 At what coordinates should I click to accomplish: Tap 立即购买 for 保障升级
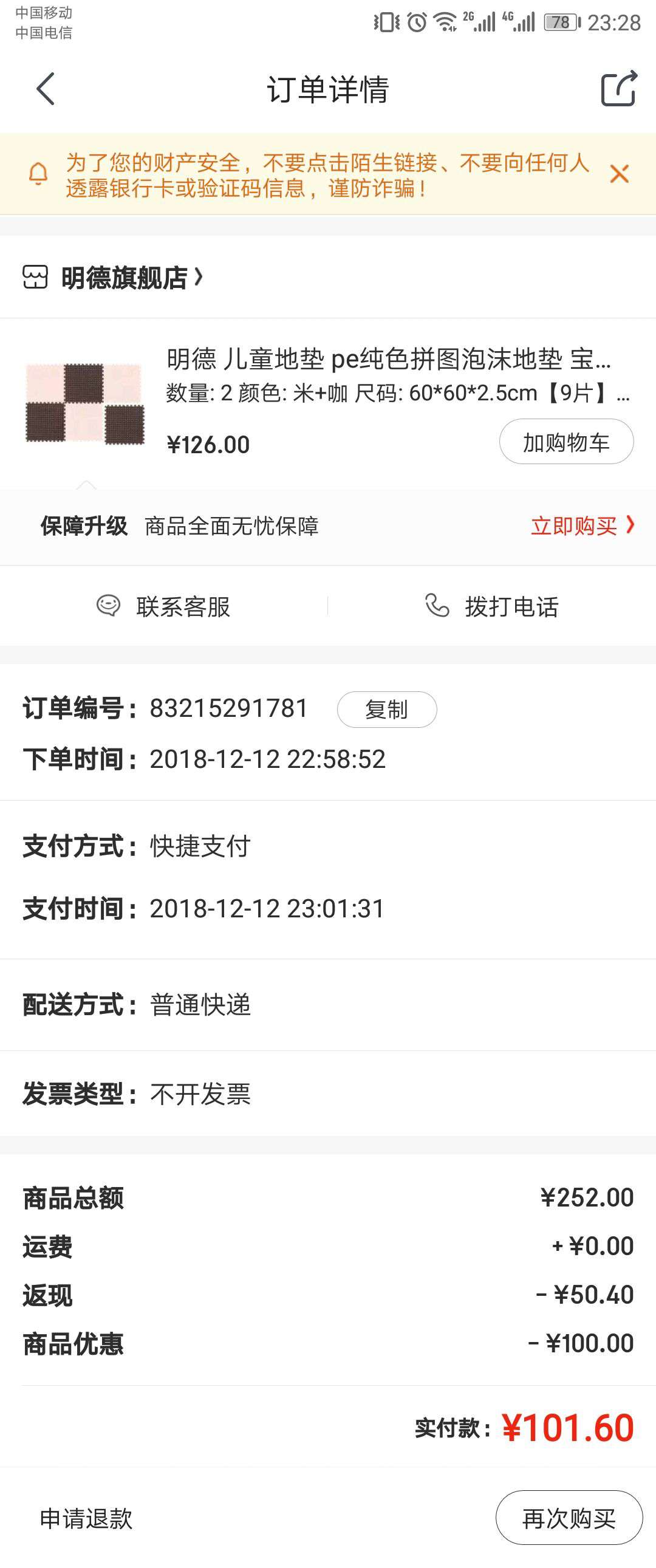click(x=581, y=526)
